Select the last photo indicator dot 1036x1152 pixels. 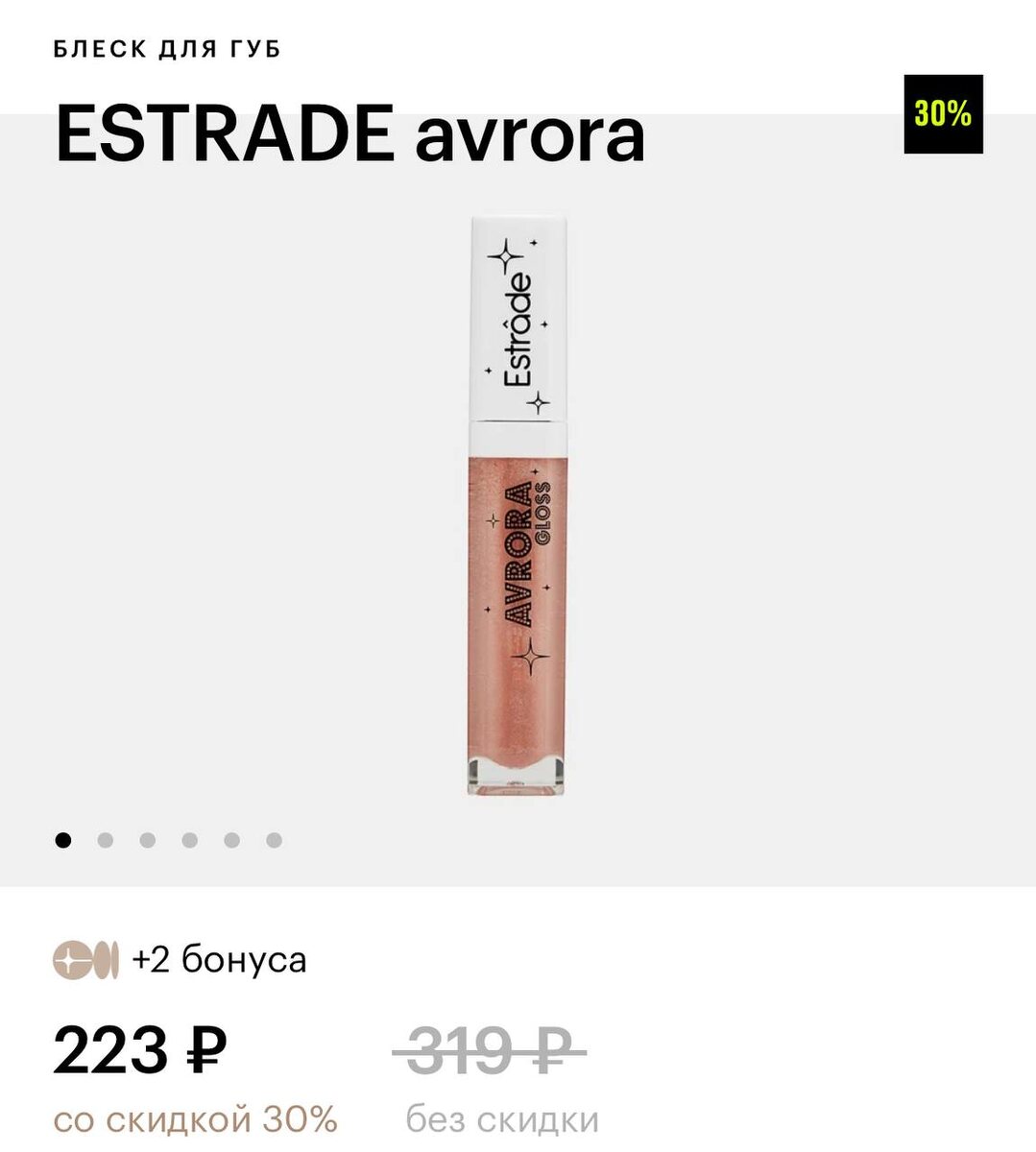coord(275,841)
